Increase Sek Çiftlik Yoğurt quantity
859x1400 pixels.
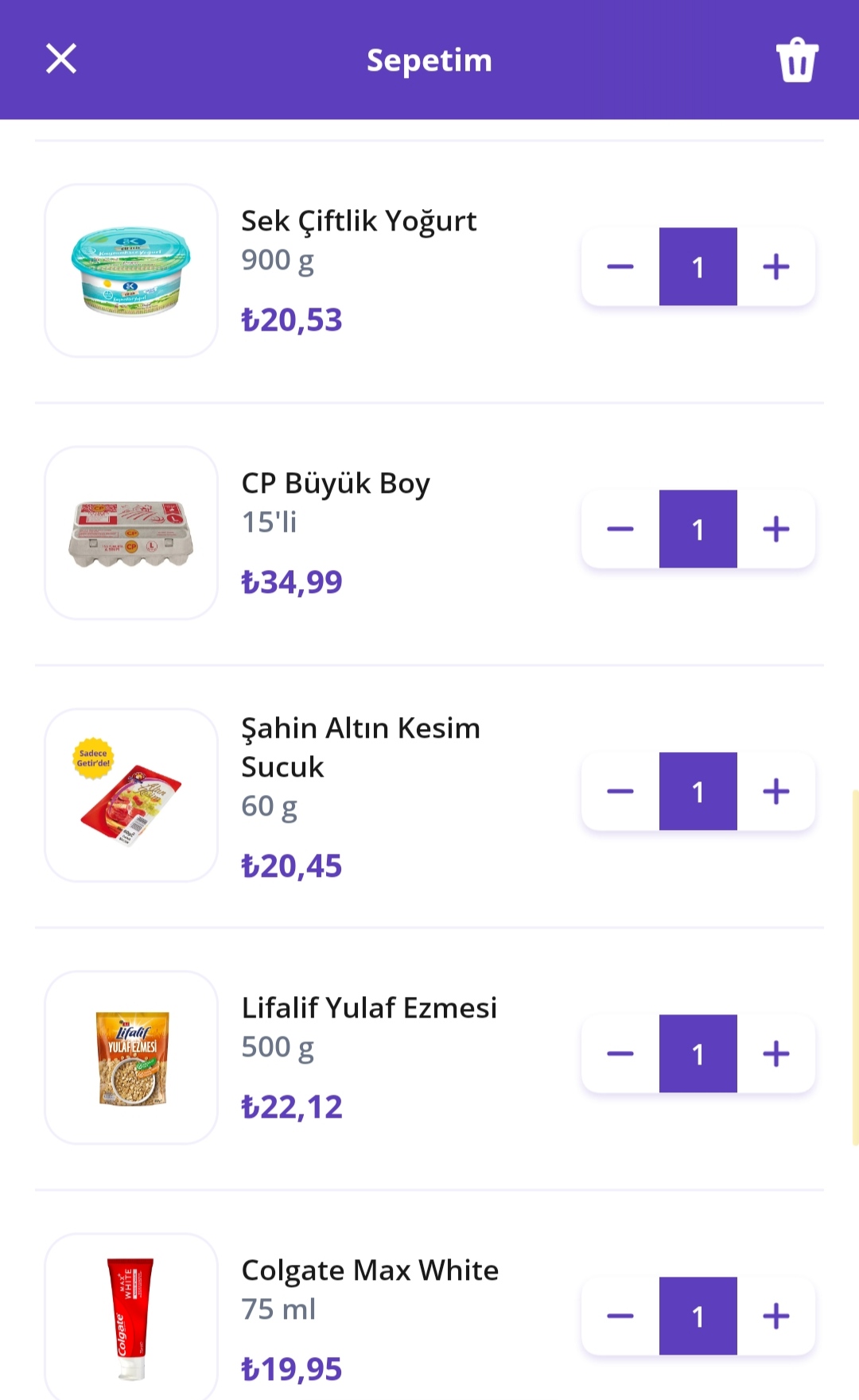pos(776,266)
